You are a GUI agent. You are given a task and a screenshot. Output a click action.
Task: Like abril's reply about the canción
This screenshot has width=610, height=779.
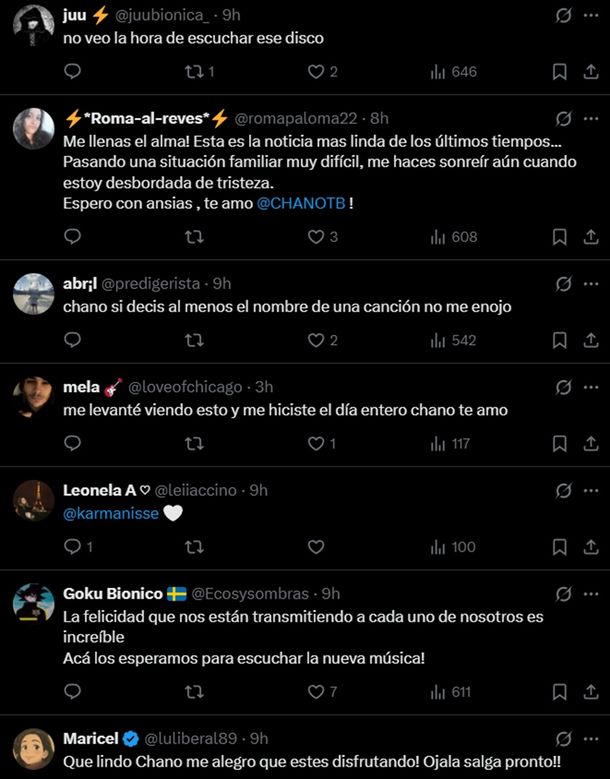tap(316, 340)
